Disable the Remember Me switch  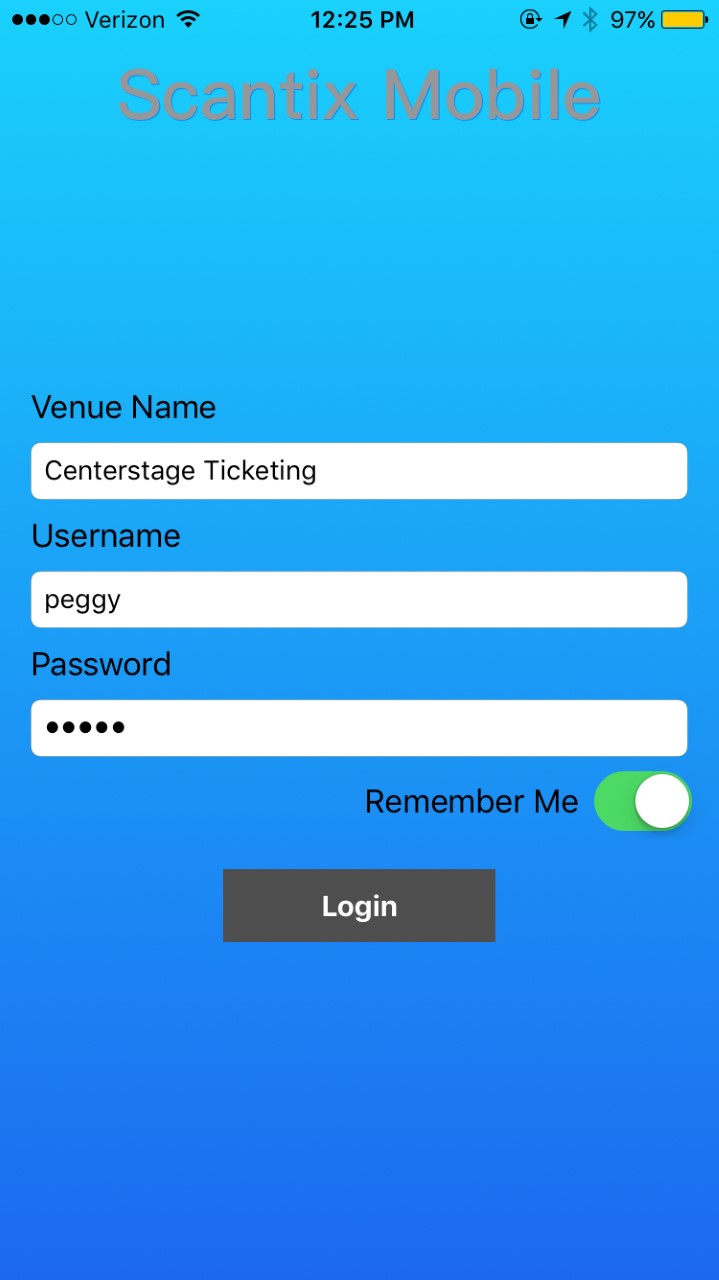643,801
